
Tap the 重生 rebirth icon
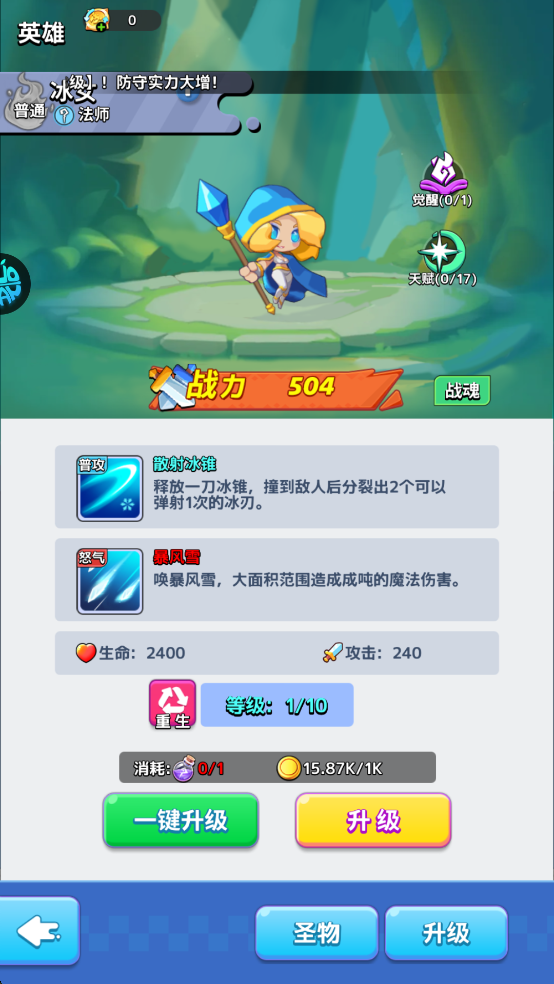pos(173,705)
